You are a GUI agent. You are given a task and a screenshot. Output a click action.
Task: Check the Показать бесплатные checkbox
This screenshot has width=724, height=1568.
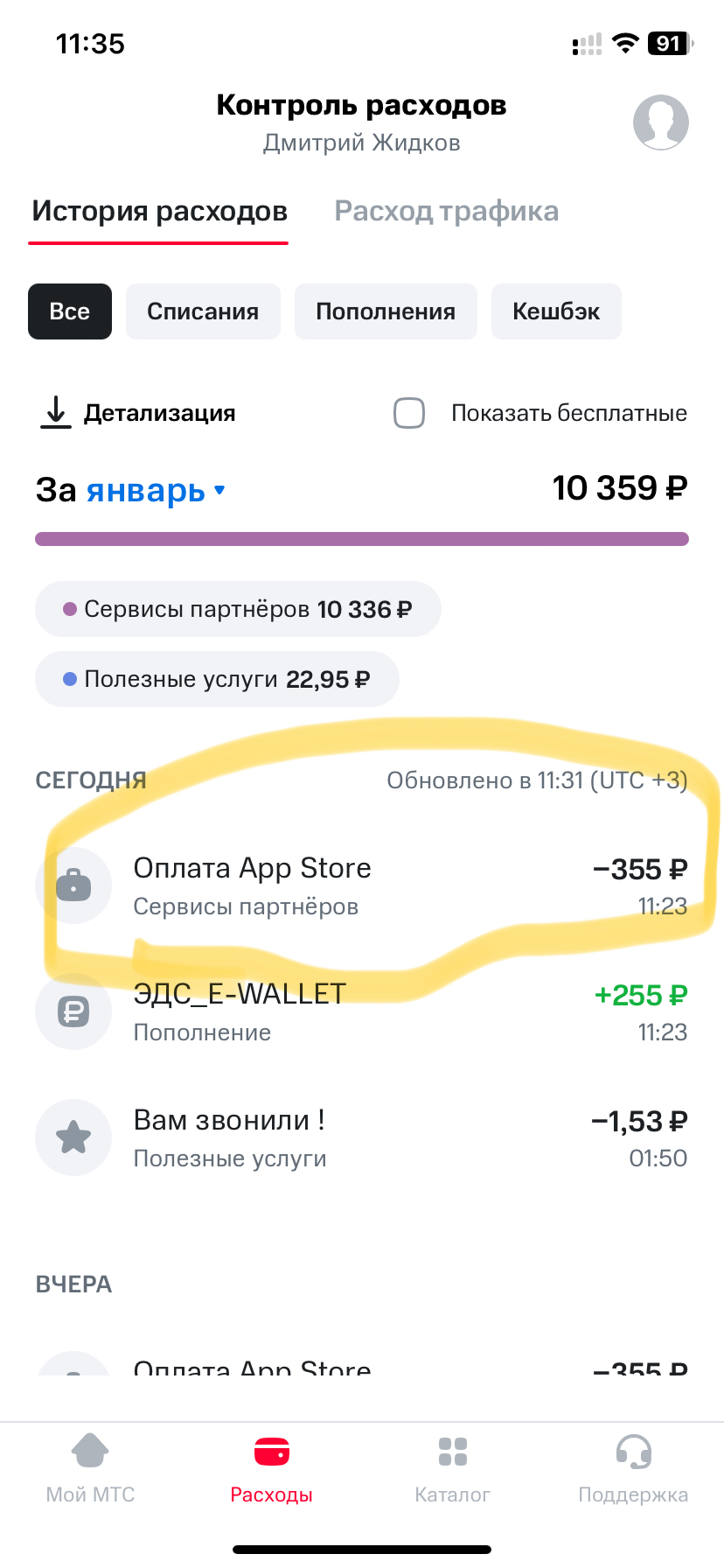(409, 413)
